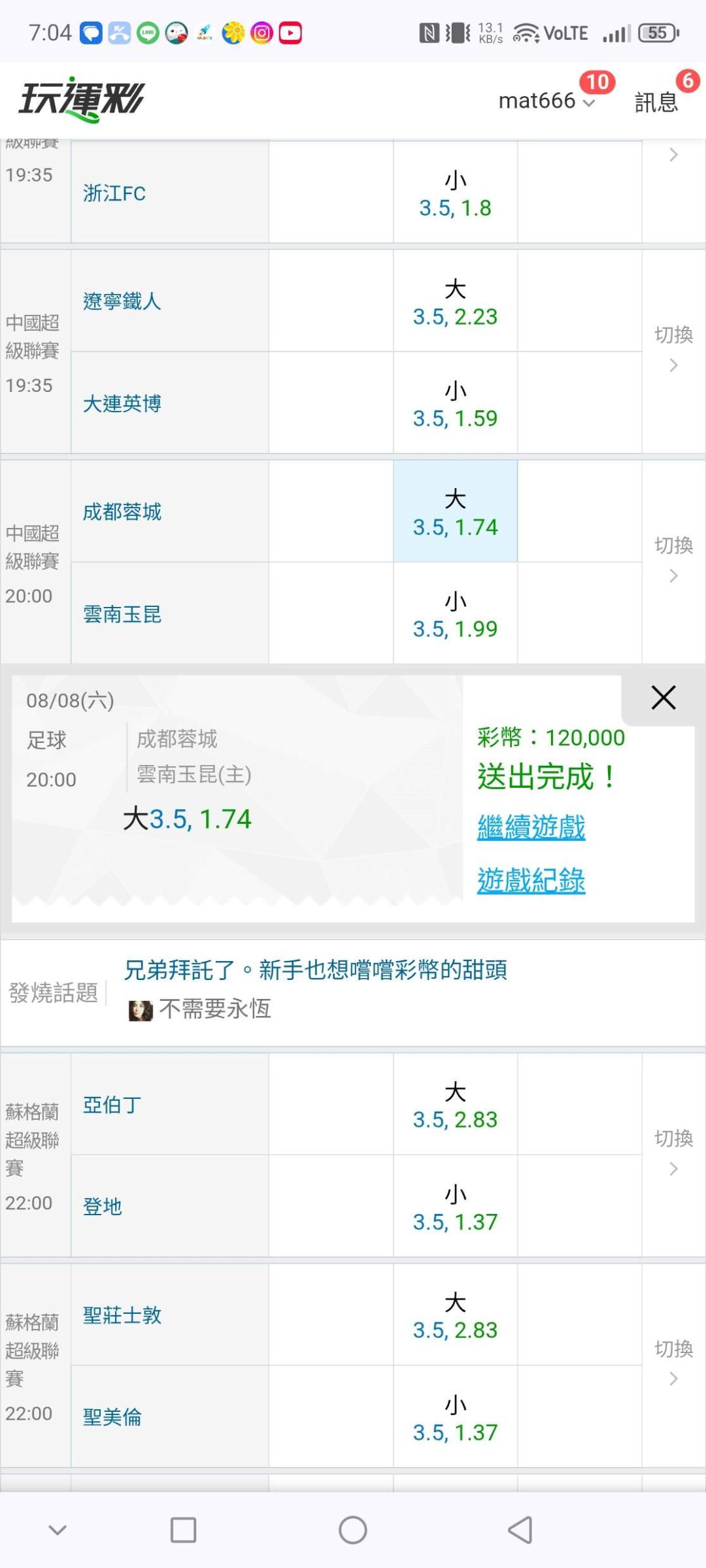706x1568 pixels.
Task: Close the bet confirmation slip
Action: (x=663, y=698)
